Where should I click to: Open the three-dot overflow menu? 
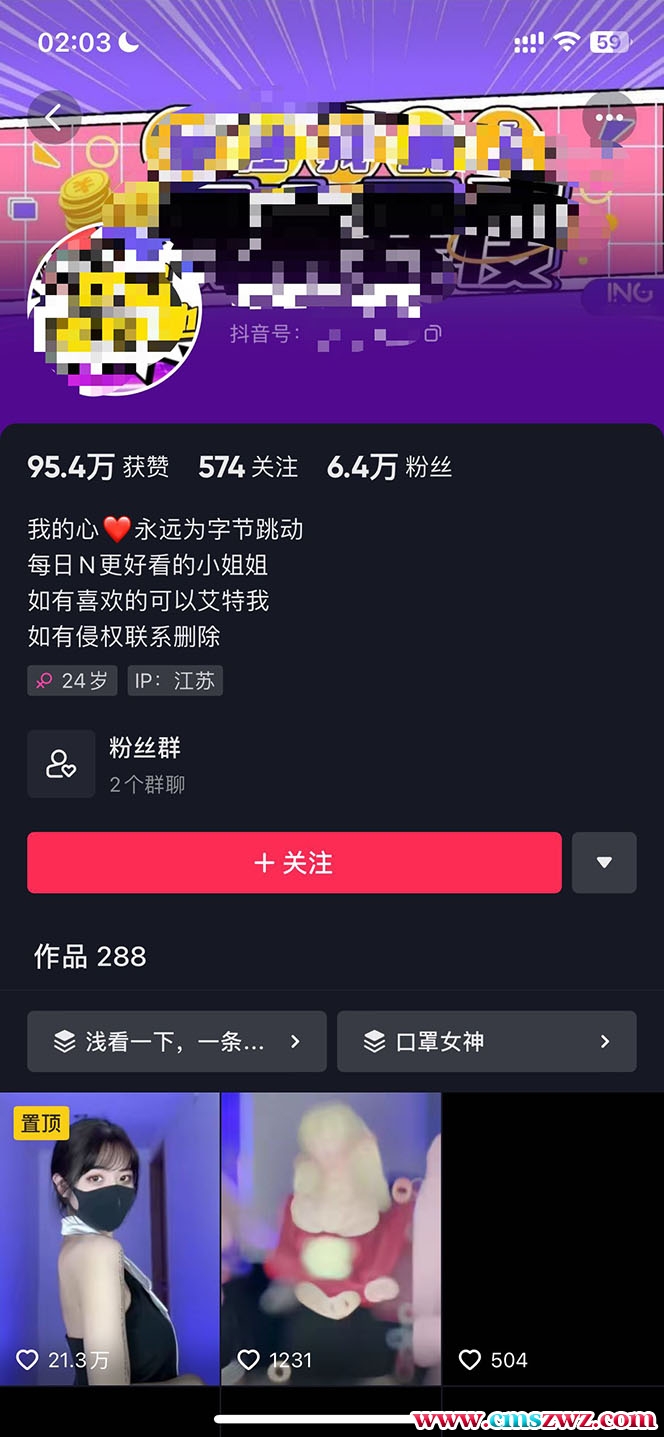pyautogui.click(x=609, y=118)
